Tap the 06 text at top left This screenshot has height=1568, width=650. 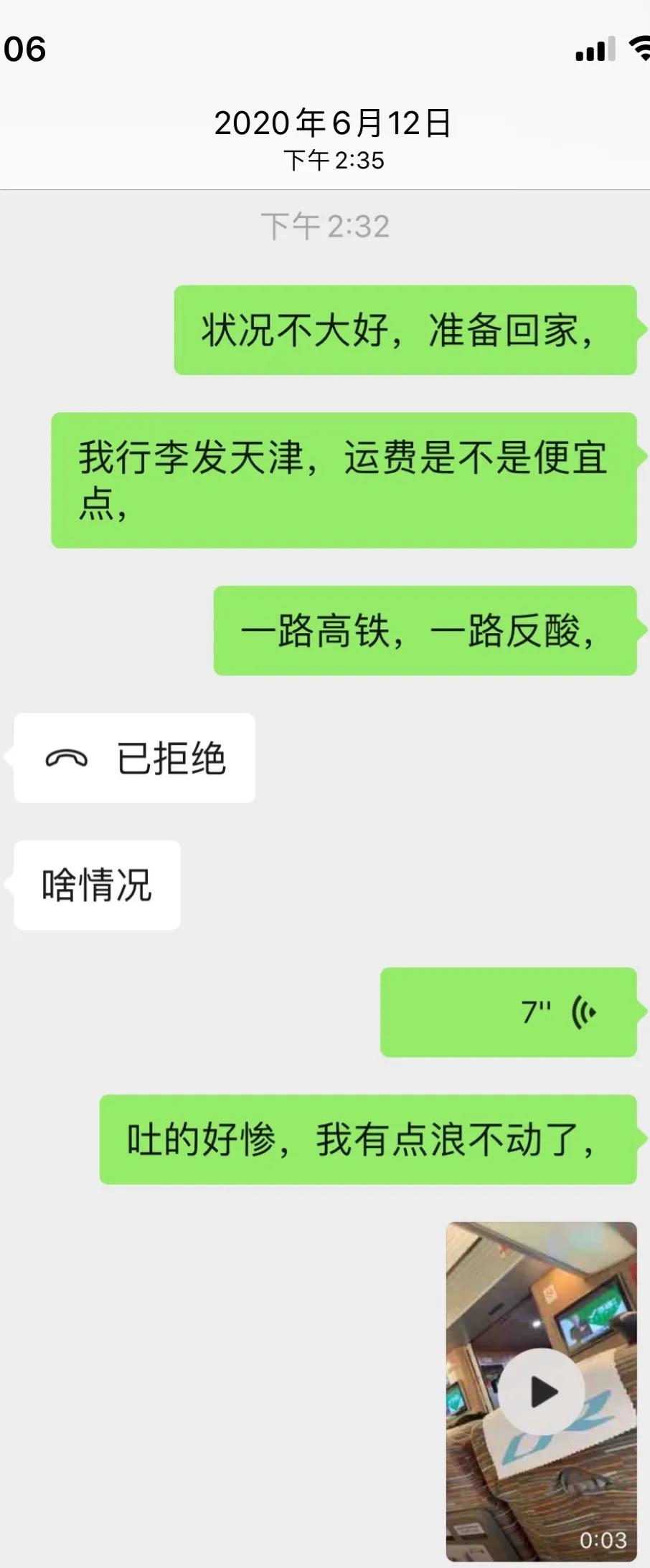(x=24, y=50)
